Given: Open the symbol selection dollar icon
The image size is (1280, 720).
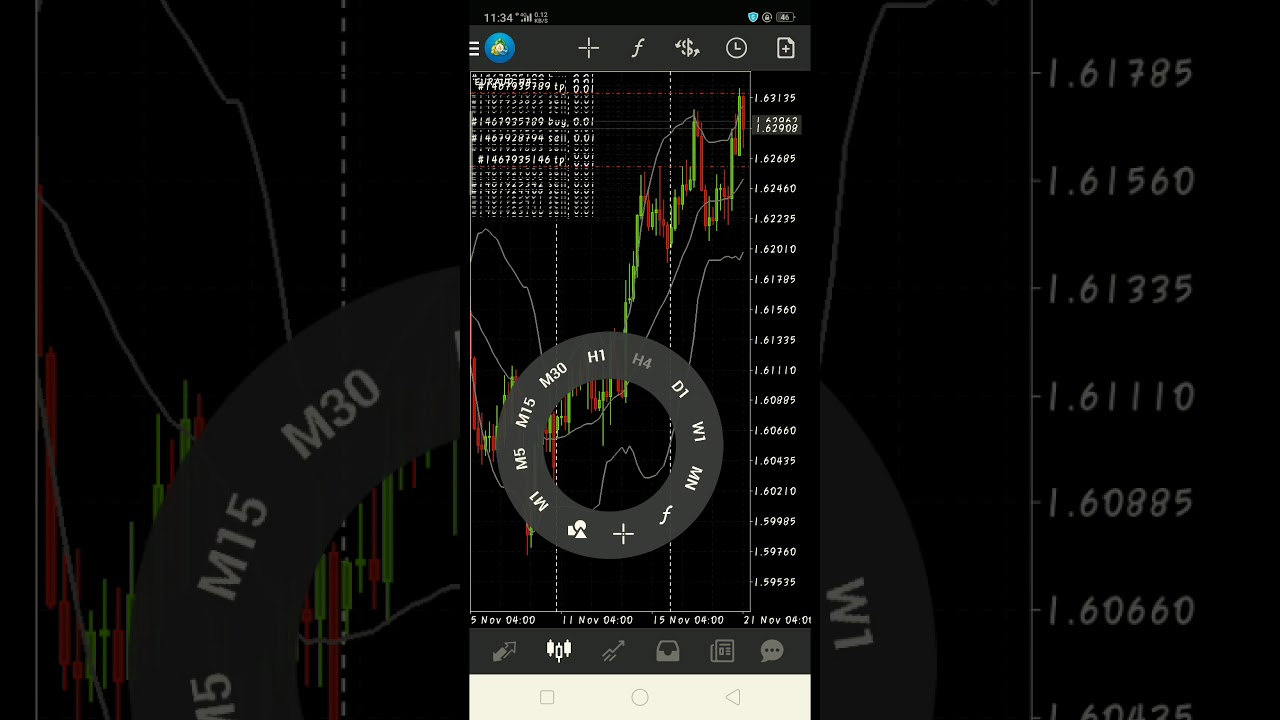Looking at the screenshot, I should 687,48.
